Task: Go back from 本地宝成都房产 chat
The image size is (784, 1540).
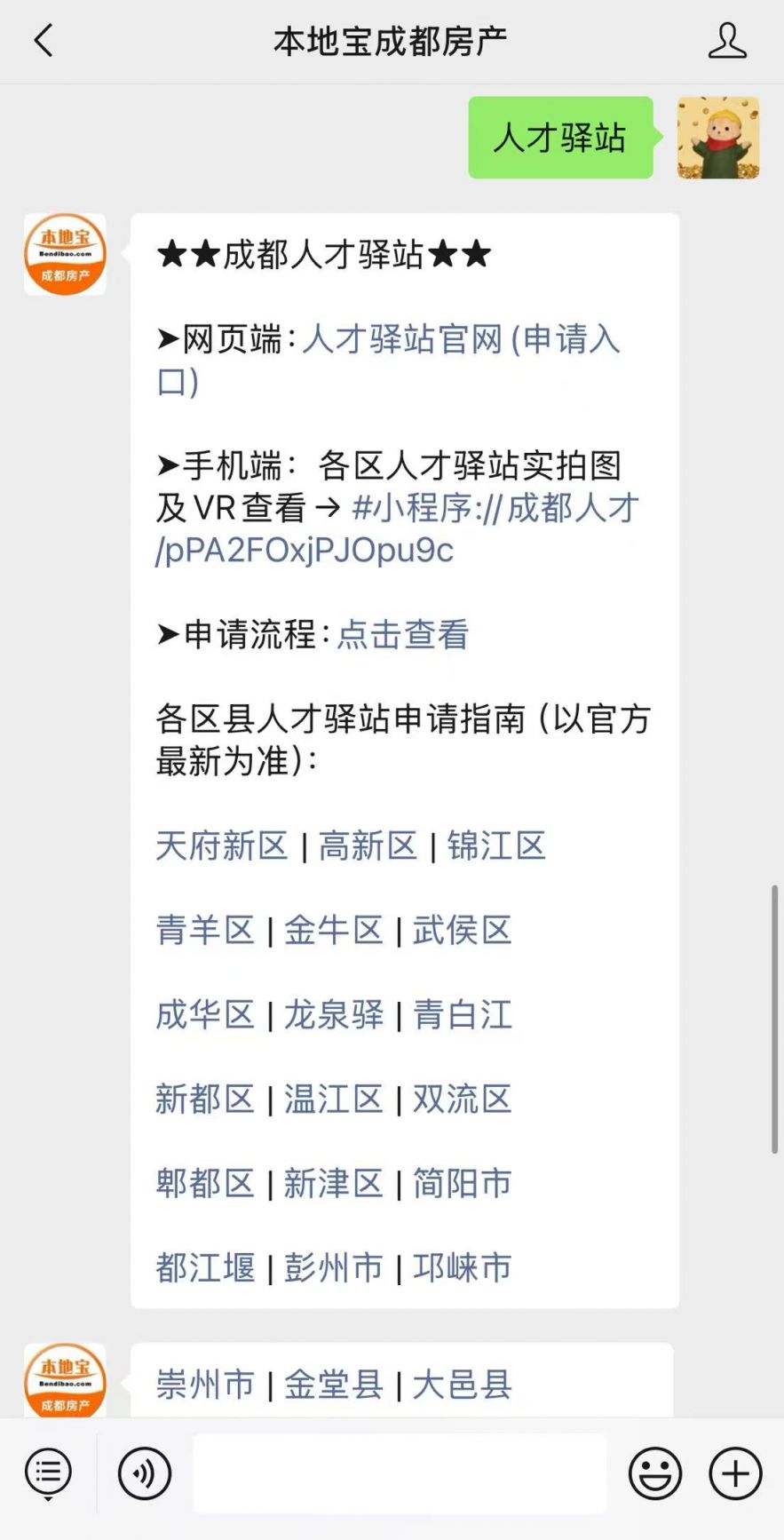Action: [x=44, y=41]
